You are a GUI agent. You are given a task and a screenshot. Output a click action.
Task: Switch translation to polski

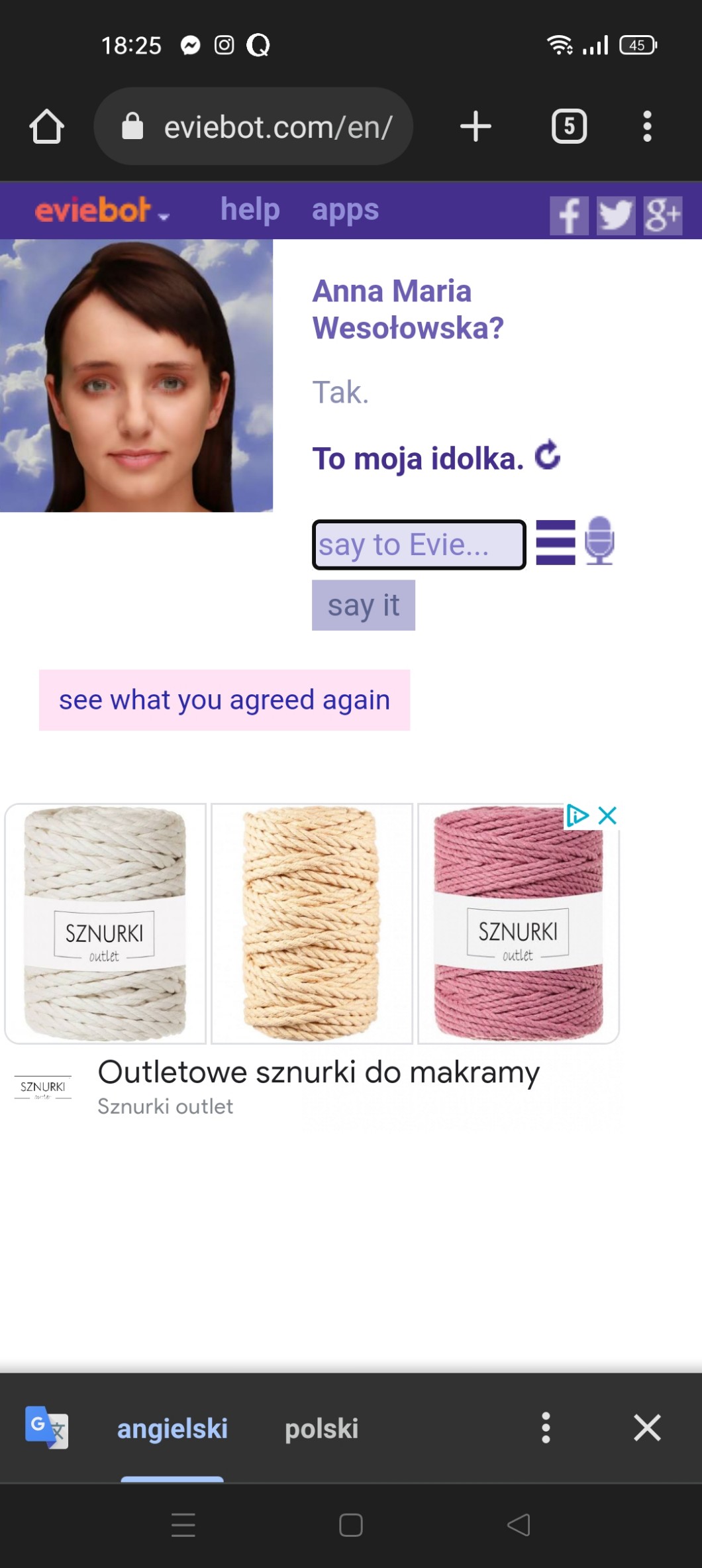coord(321,1429)
